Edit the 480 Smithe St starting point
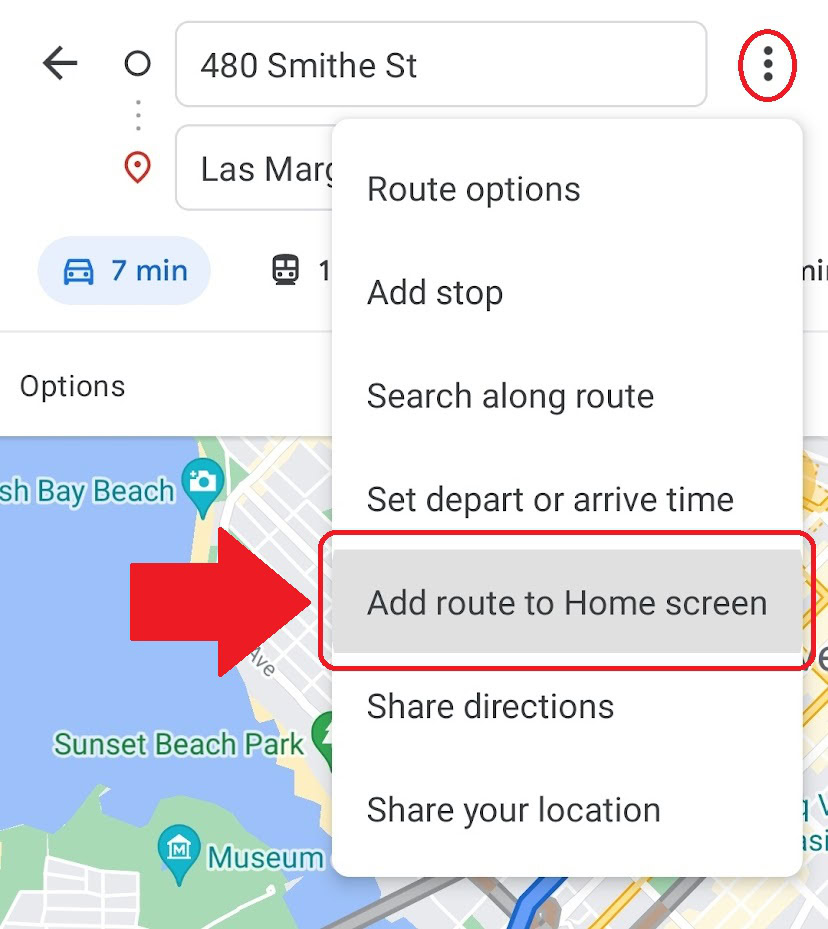The width and height of the screenshot is (828, 929). point(440,65)
